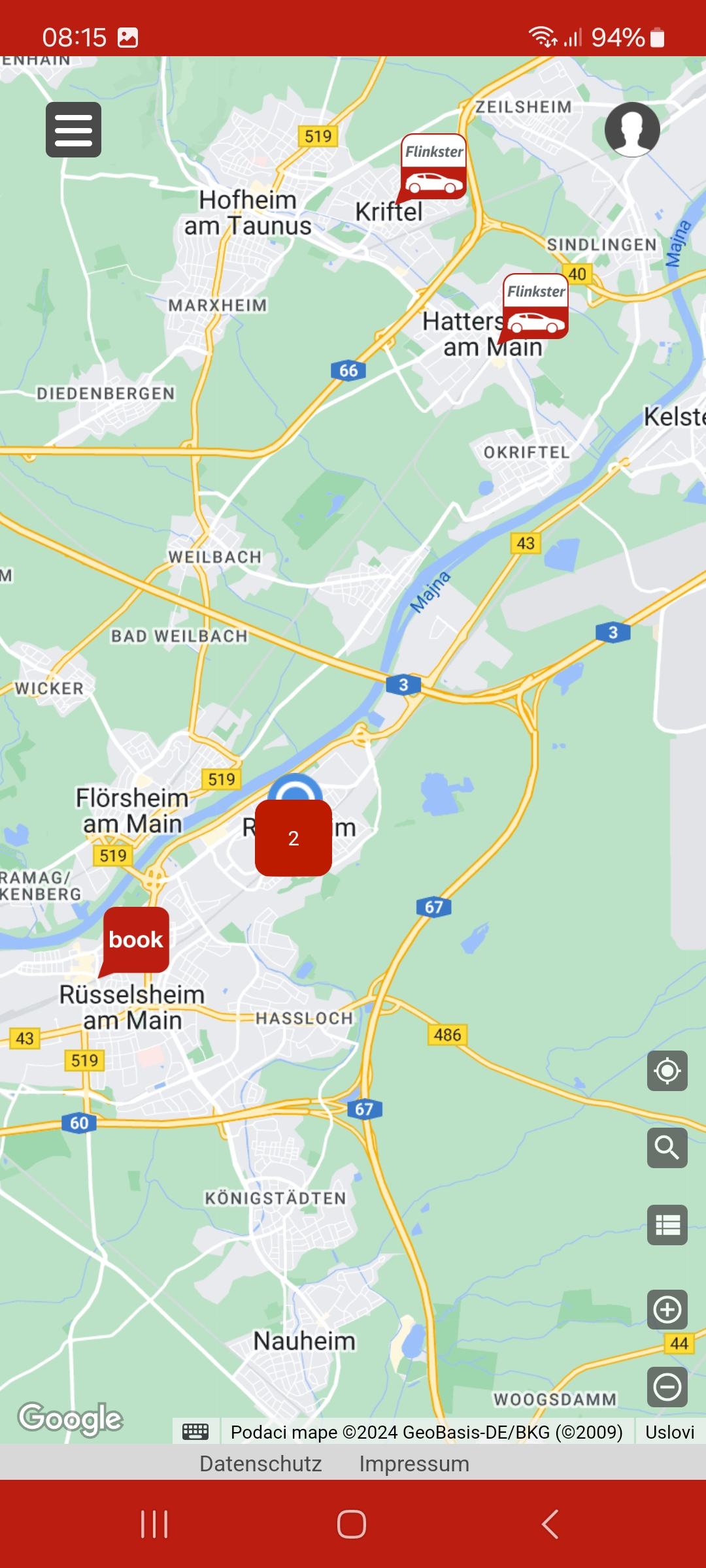Open the Uslovi terms link

669,1432
